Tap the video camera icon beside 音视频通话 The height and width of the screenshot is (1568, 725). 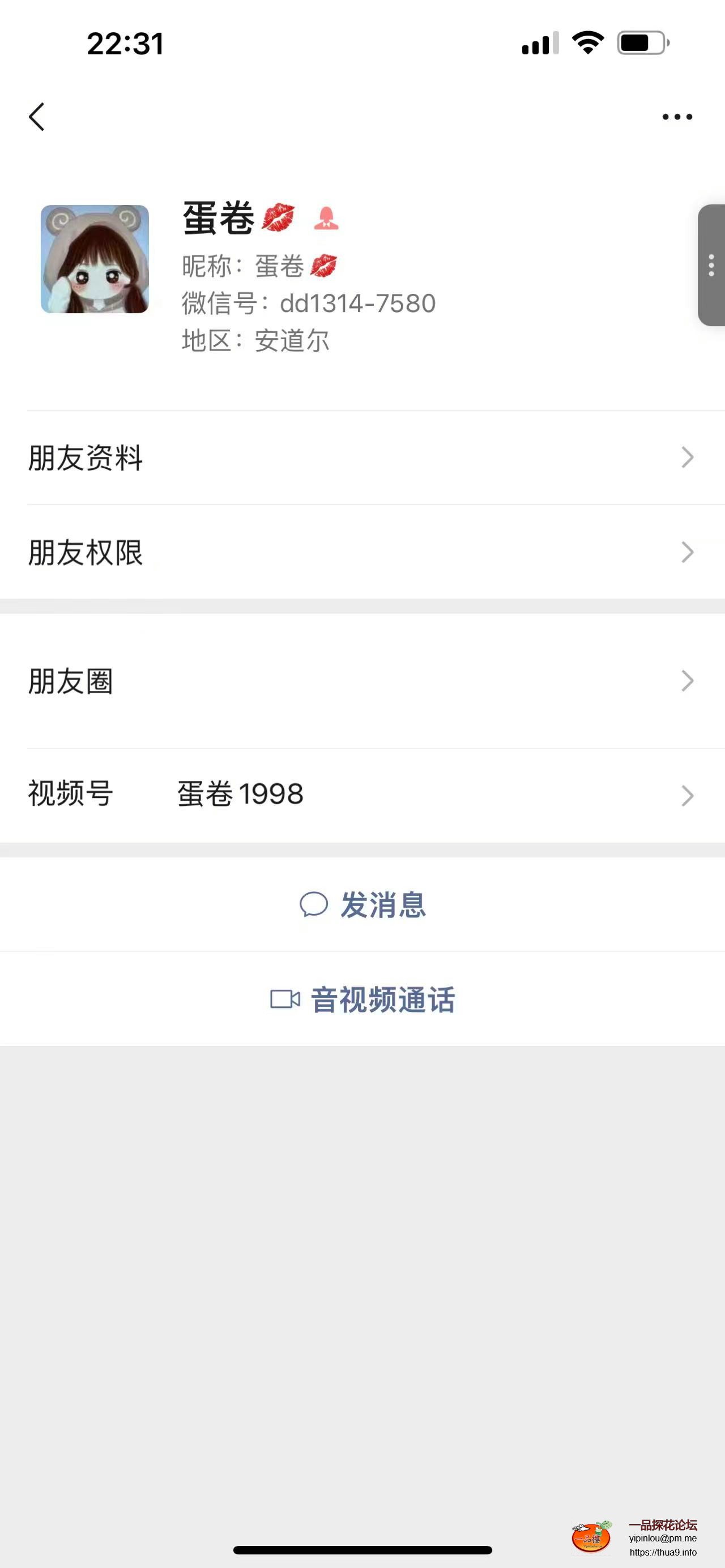pyautogui.click(x=286, y=999)
